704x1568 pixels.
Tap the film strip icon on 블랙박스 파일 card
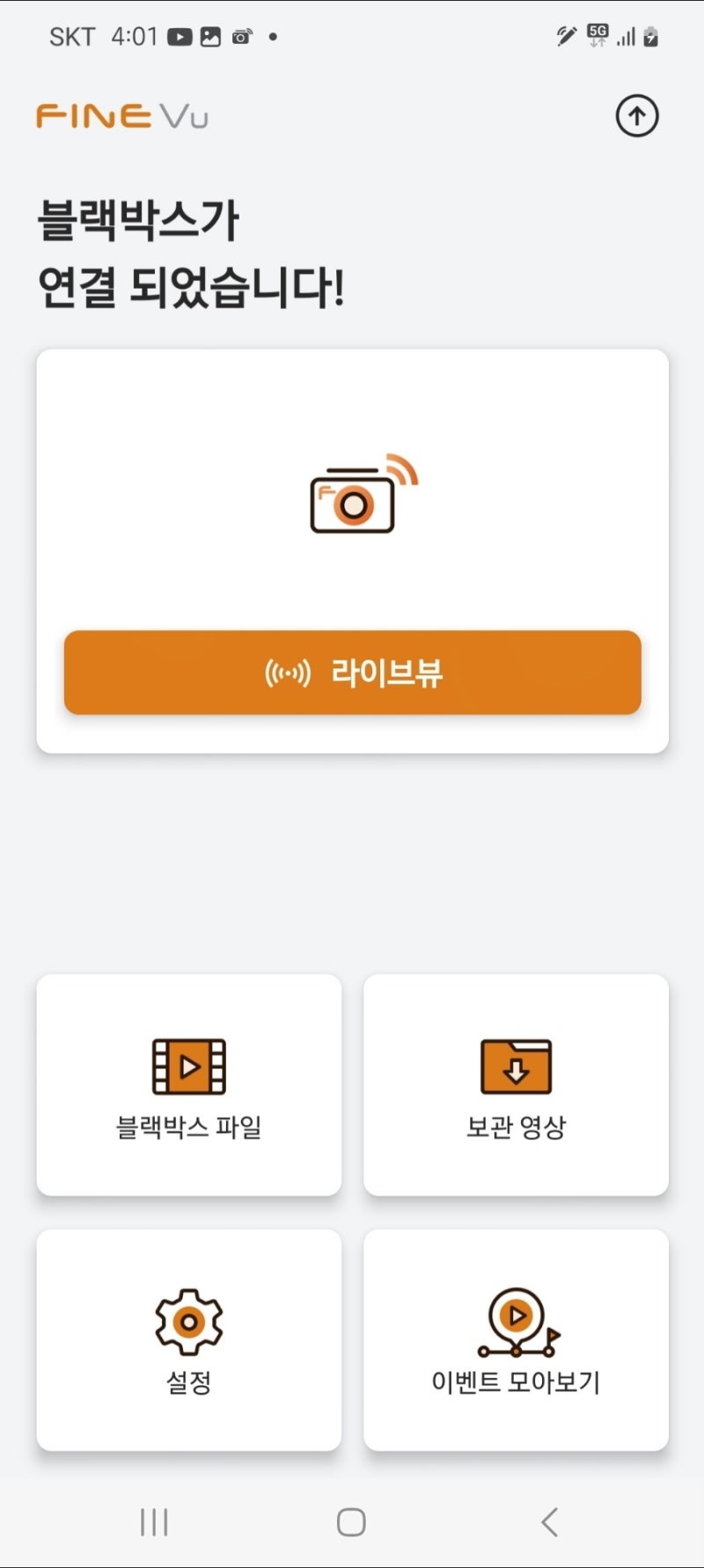pyautogui.click(x=187, y=1068)
